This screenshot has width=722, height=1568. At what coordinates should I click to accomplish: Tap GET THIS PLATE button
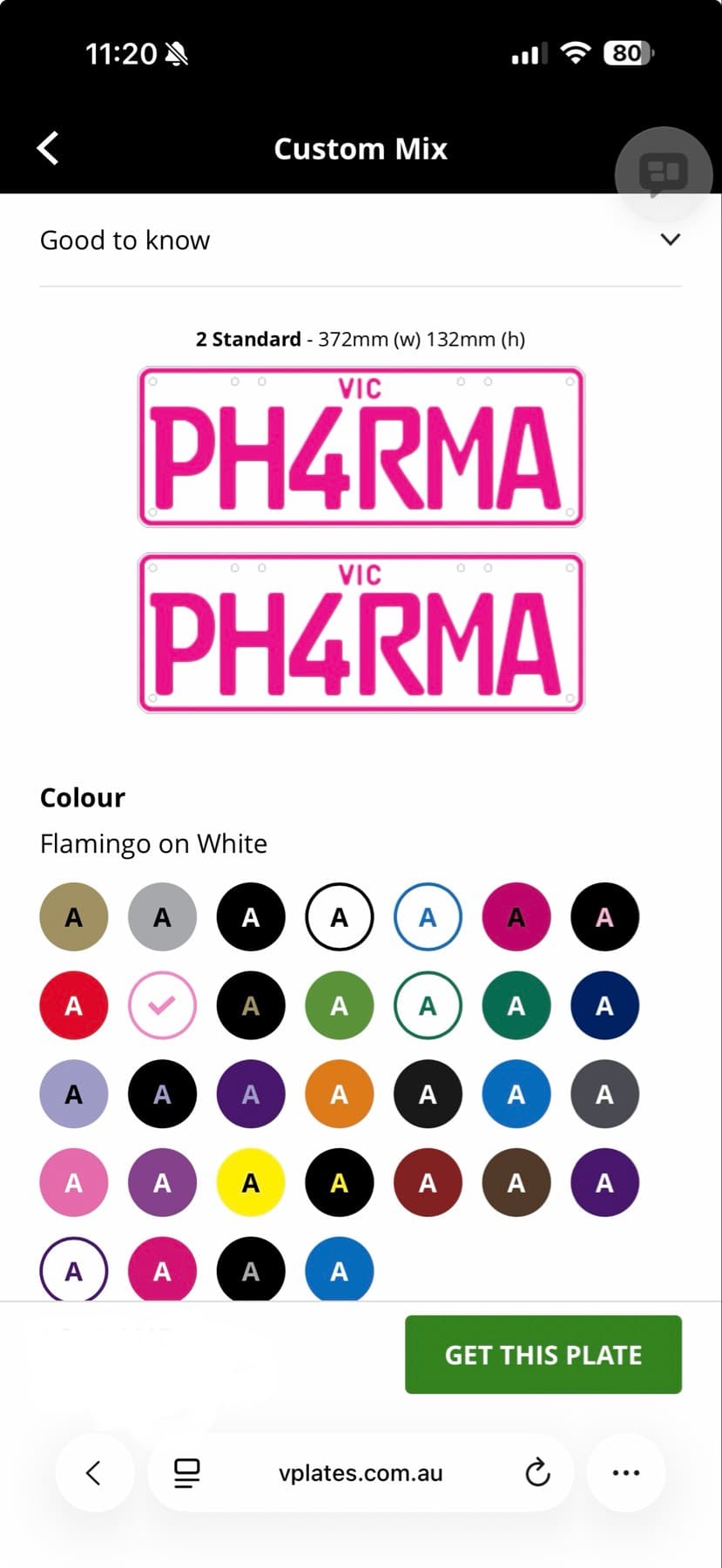pyautogui.click(x=543, y=1355)
